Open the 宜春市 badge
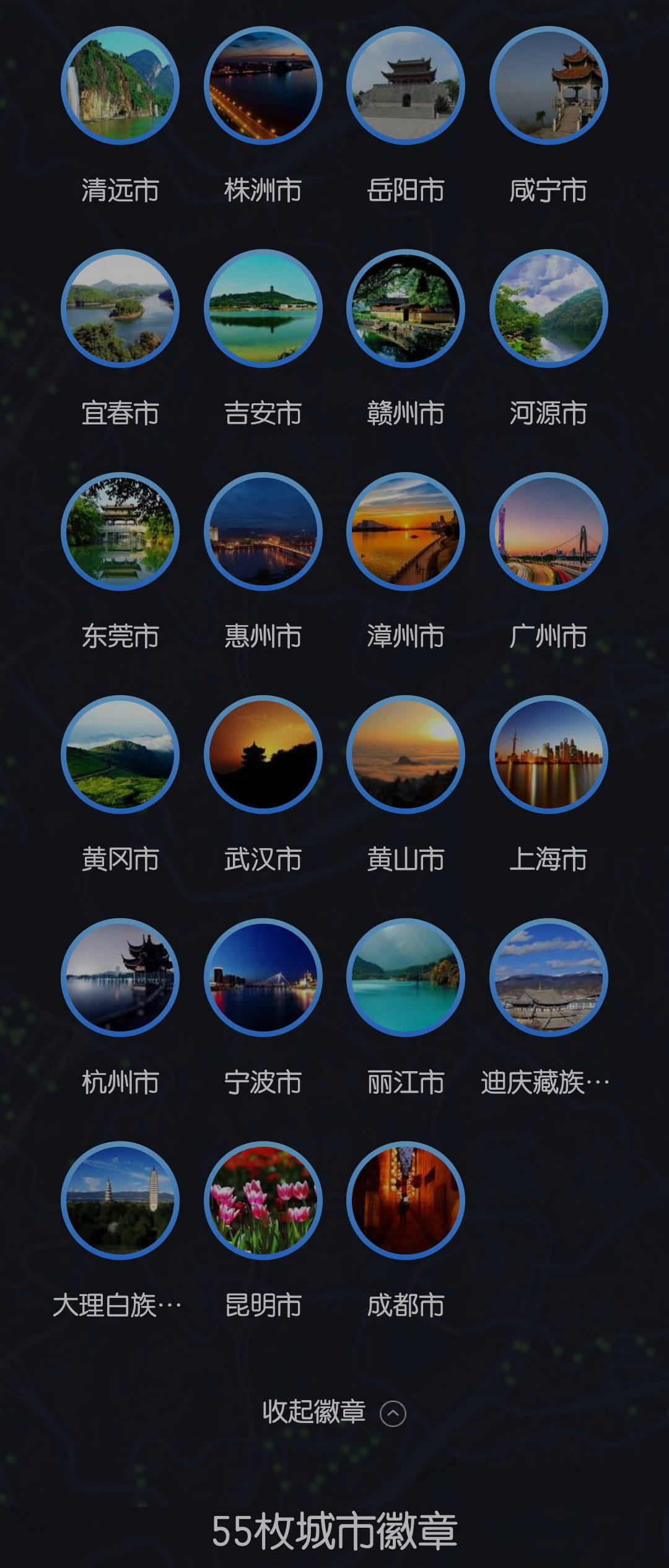Screen dimensions: 669x1568 click(x=120, y=309)
